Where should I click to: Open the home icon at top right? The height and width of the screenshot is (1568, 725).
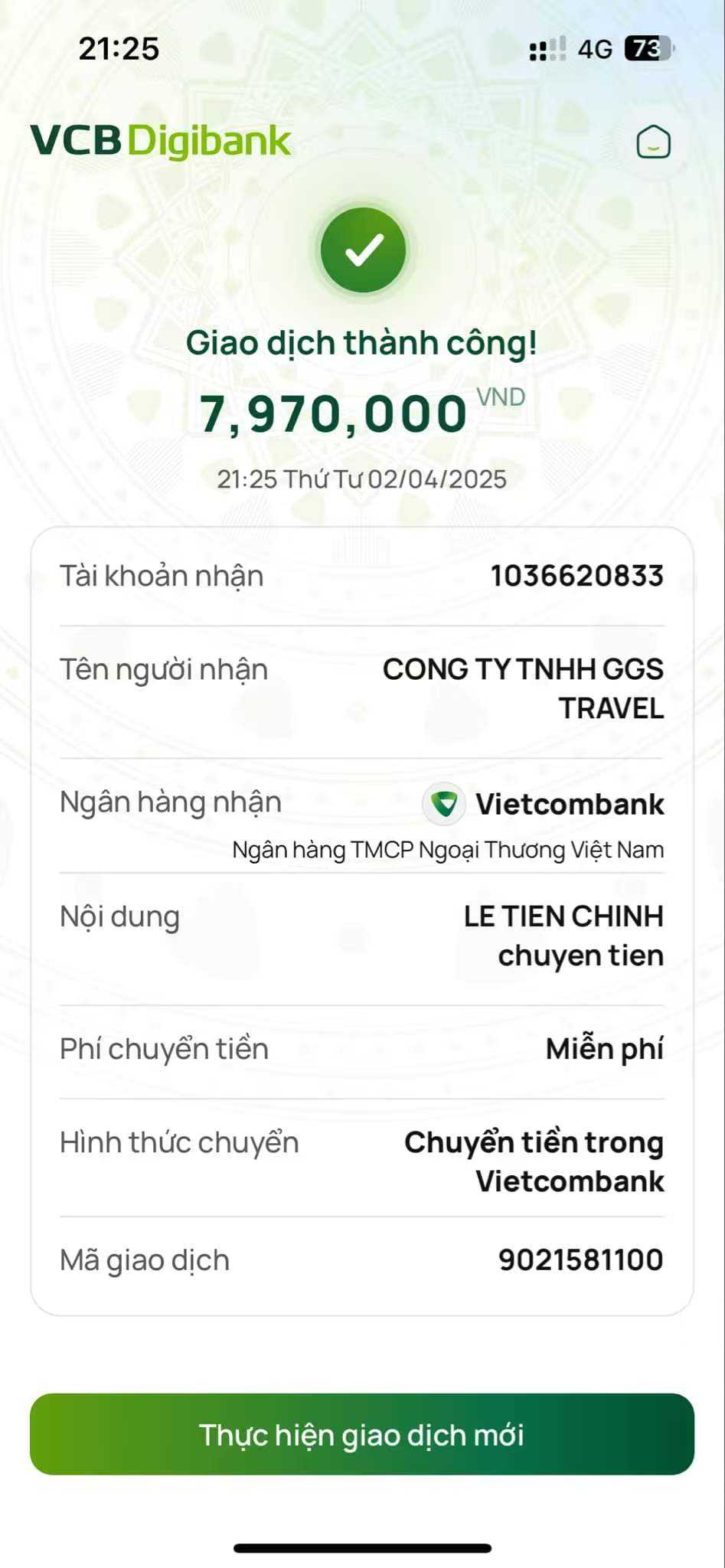point(653,142)
